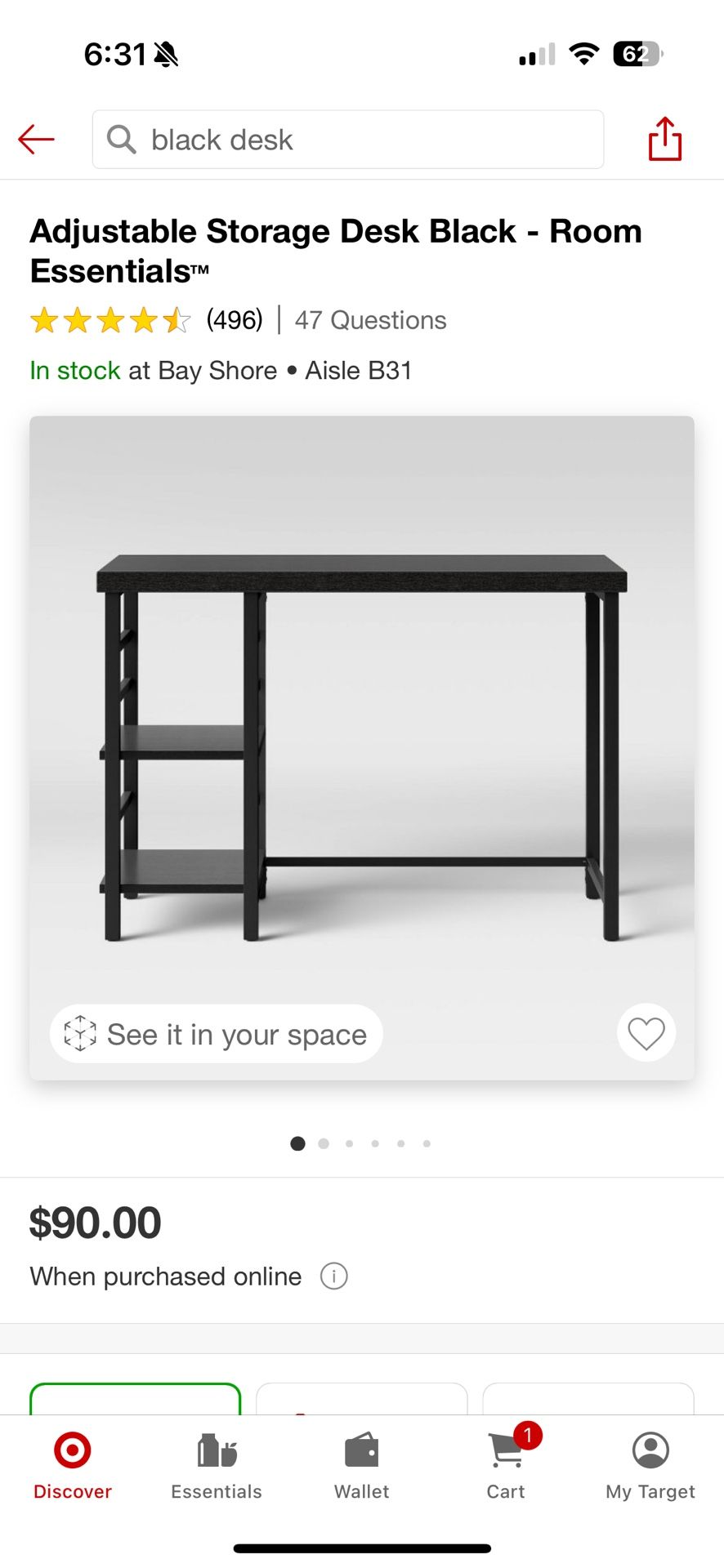The width and height of the screenshot is (724, 1568).
Task: Tap the black desk search field
Action: (347, 140)
